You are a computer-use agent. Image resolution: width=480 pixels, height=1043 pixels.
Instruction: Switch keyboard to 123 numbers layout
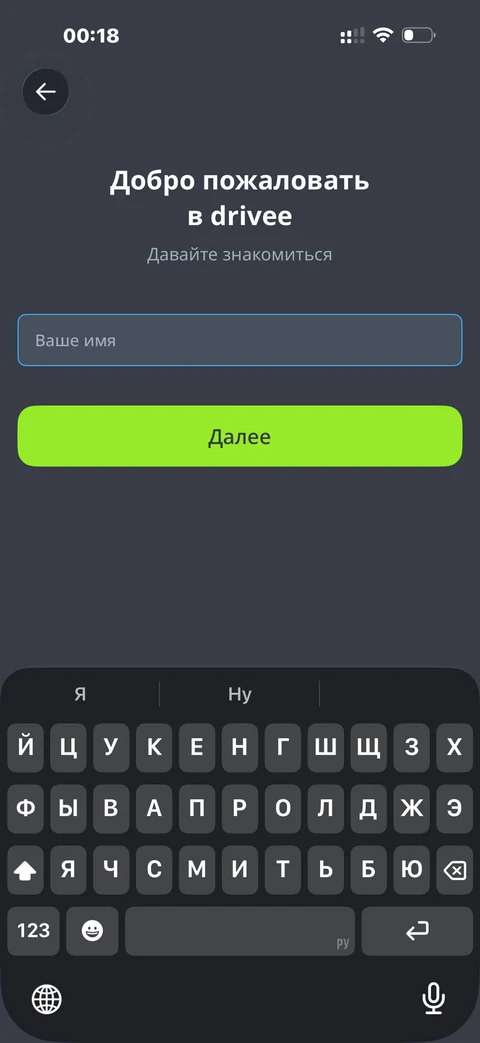click(x=33, y=931)
